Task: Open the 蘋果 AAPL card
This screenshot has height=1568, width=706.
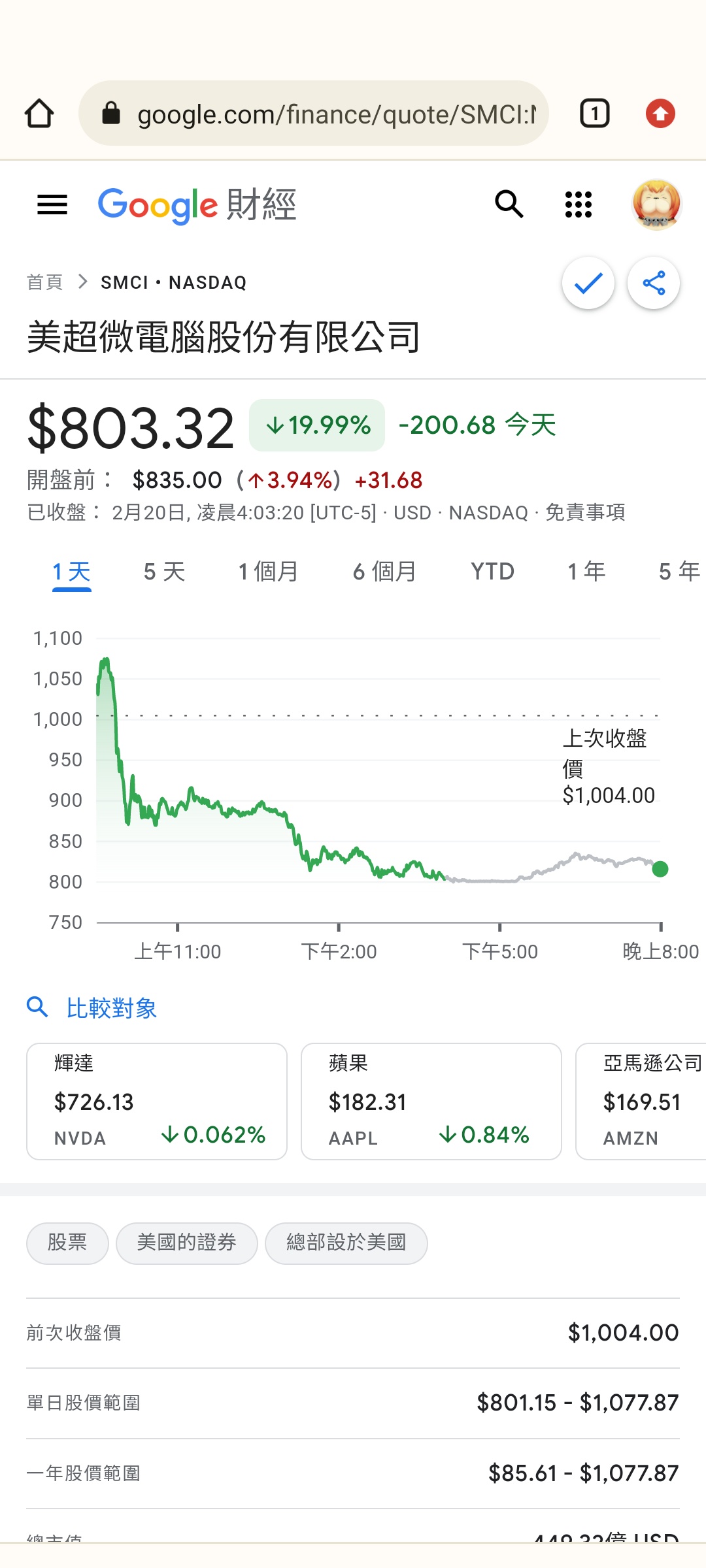Action: click(x=431, y=1102)
